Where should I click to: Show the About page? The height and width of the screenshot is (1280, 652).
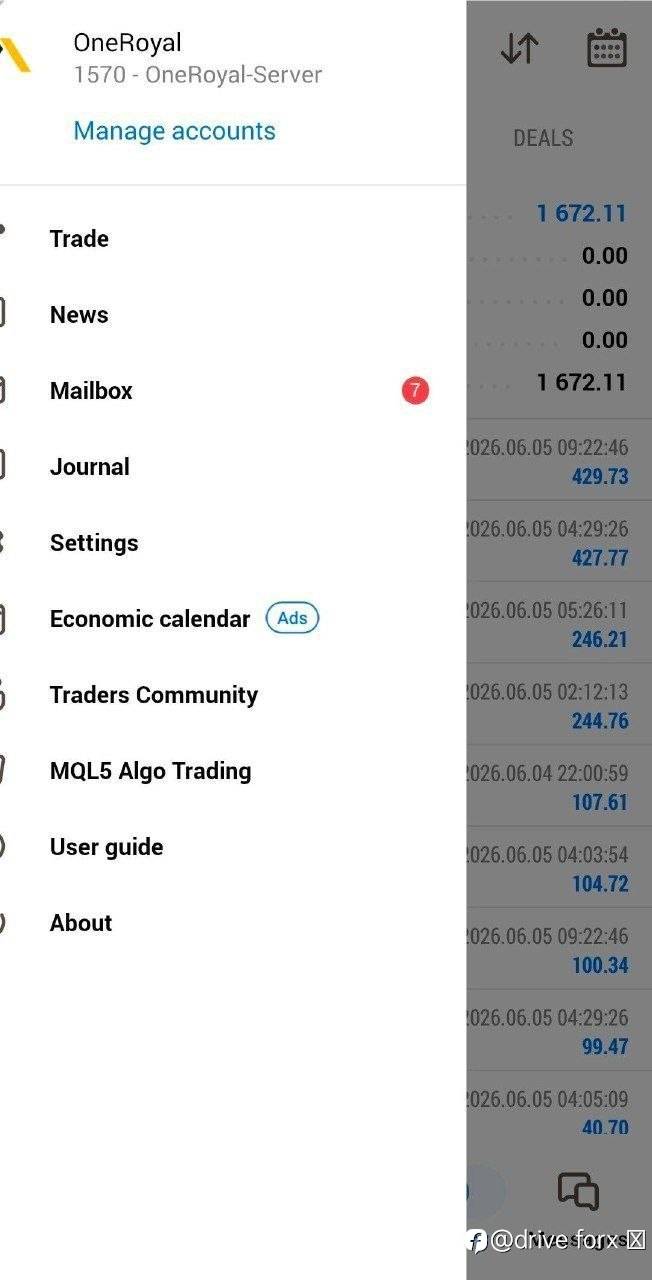[x=233, y=922]
